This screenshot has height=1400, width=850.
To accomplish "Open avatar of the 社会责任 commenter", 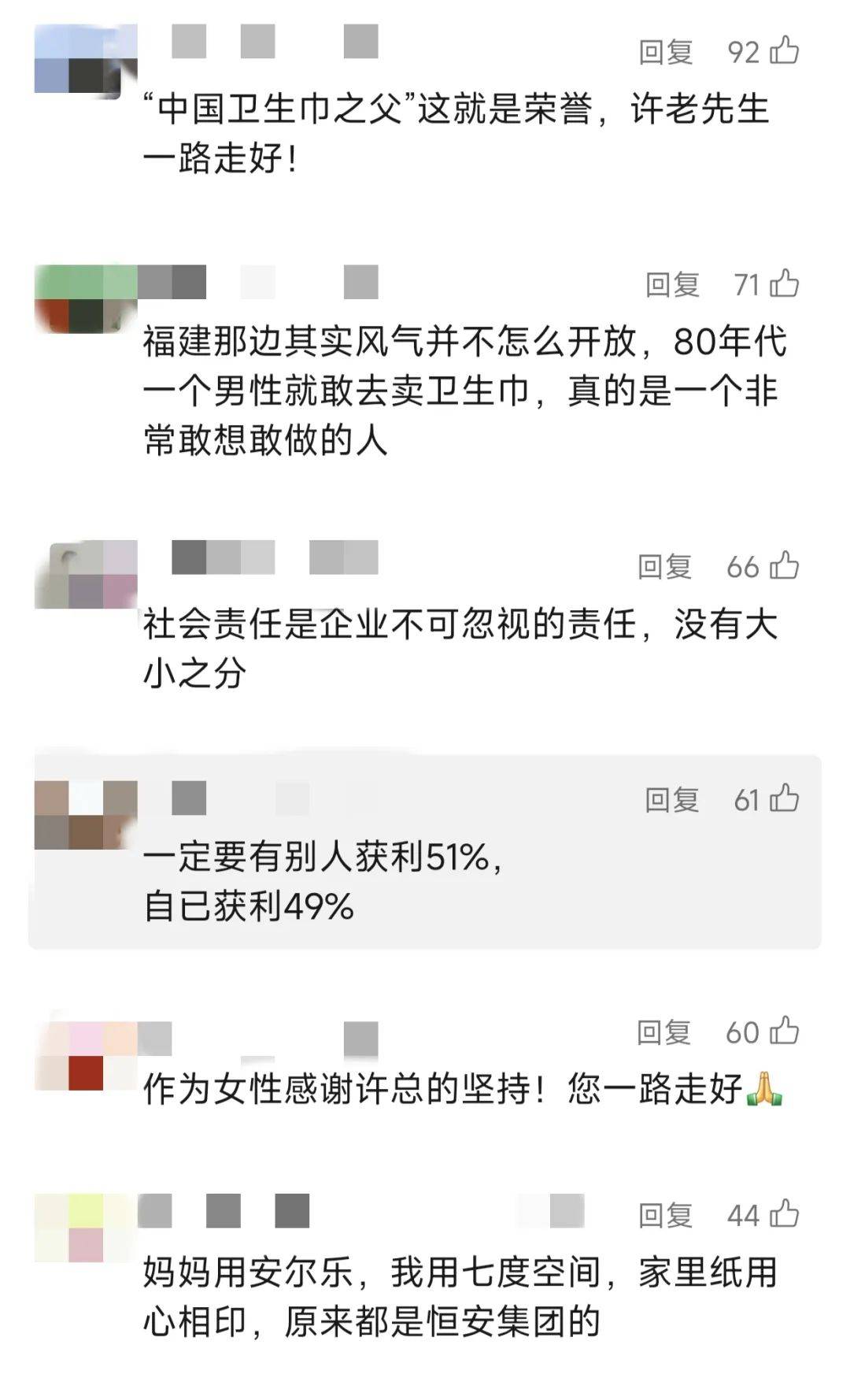I will click(x=86, y=575).
